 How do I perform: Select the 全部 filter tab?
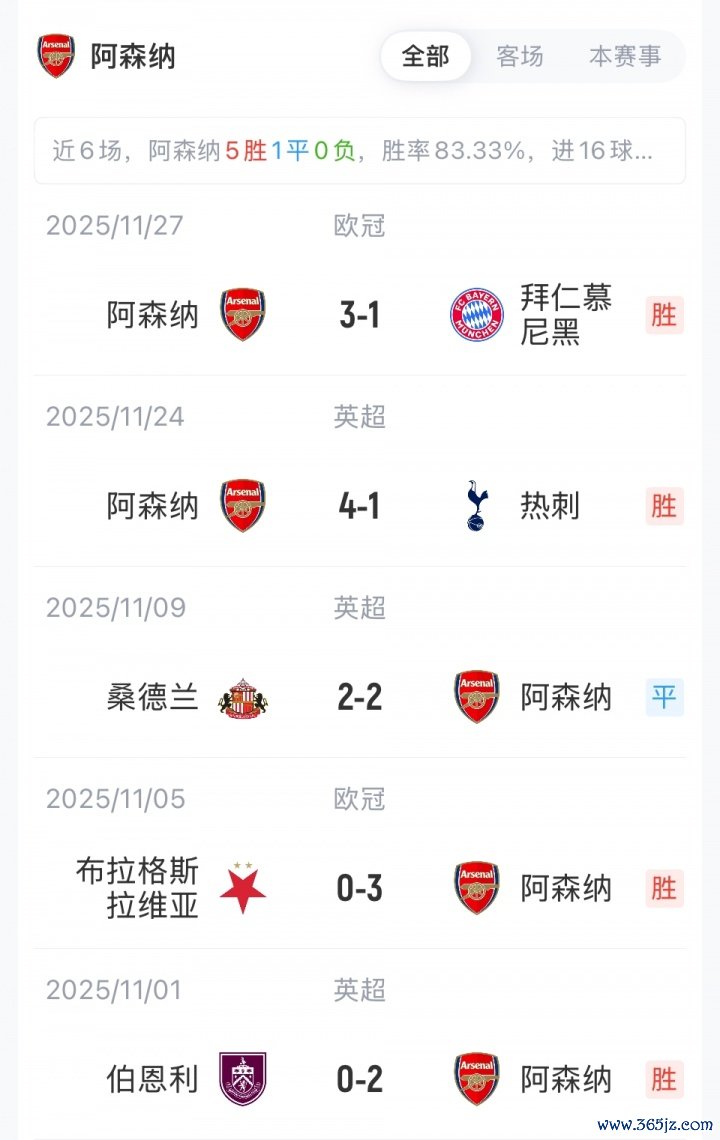click(x=425, y=56)
